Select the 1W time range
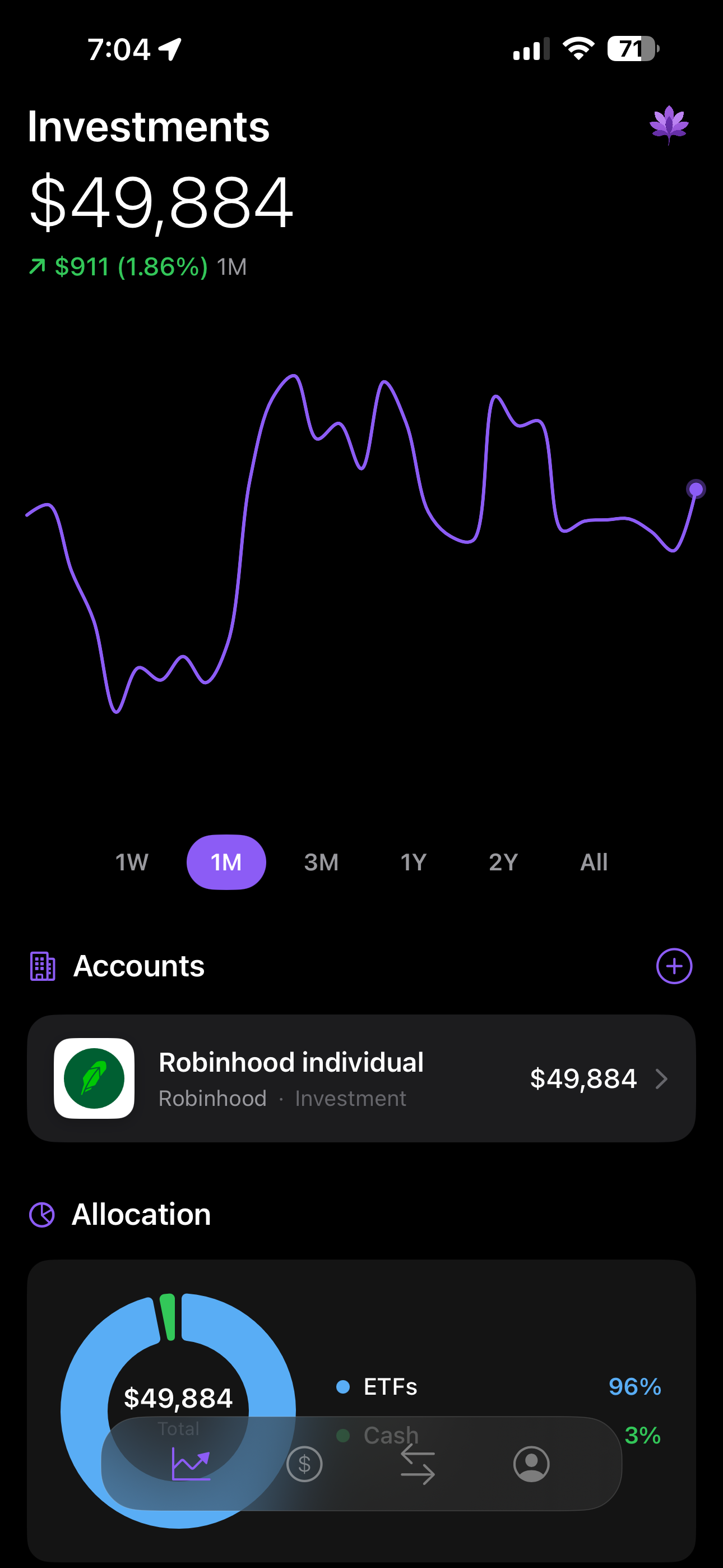 (x=132, y=862)
